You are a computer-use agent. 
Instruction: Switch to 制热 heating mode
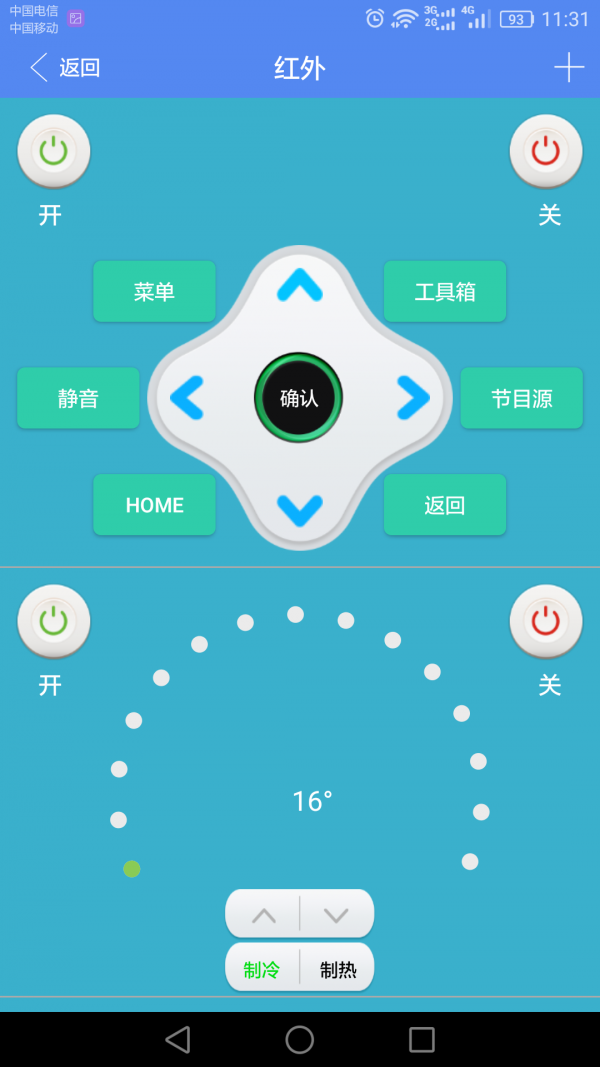pos(338,969)
